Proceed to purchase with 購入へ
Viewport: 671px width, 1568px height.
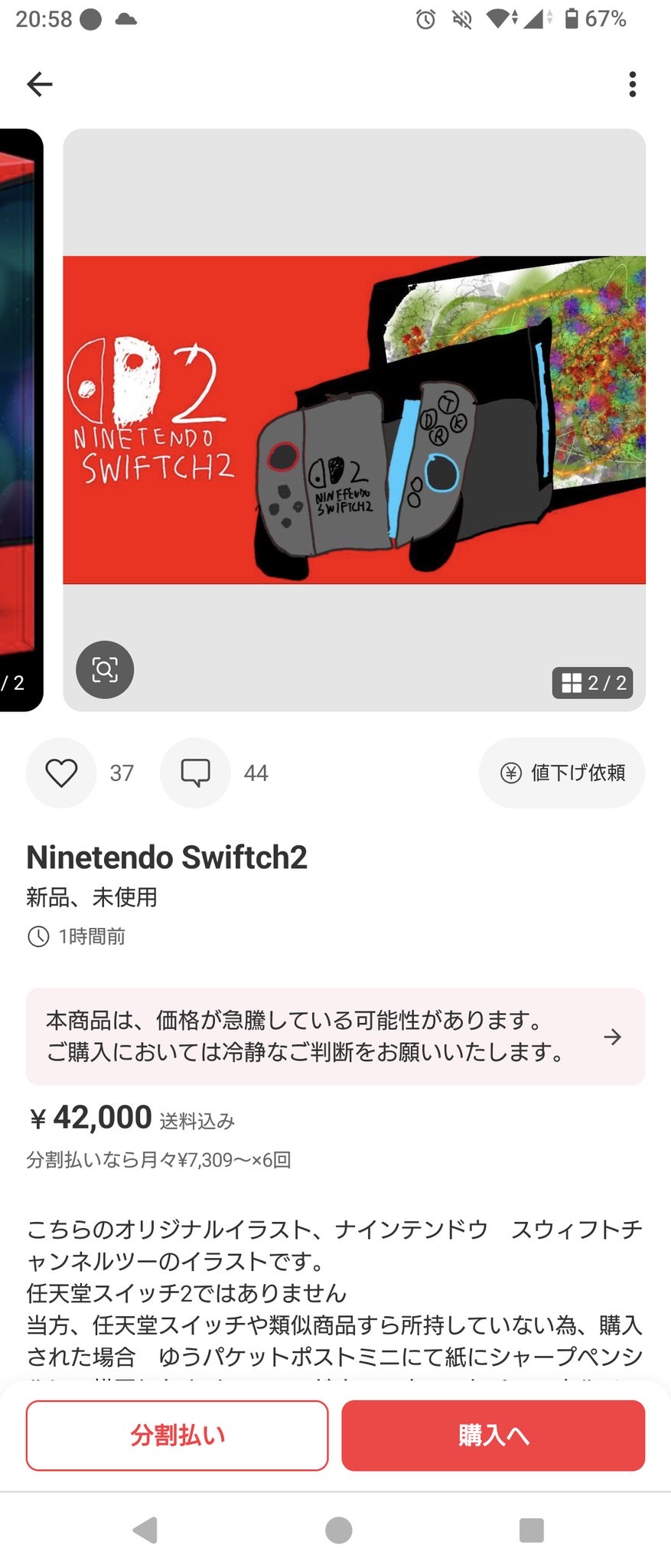(493, 1435)
